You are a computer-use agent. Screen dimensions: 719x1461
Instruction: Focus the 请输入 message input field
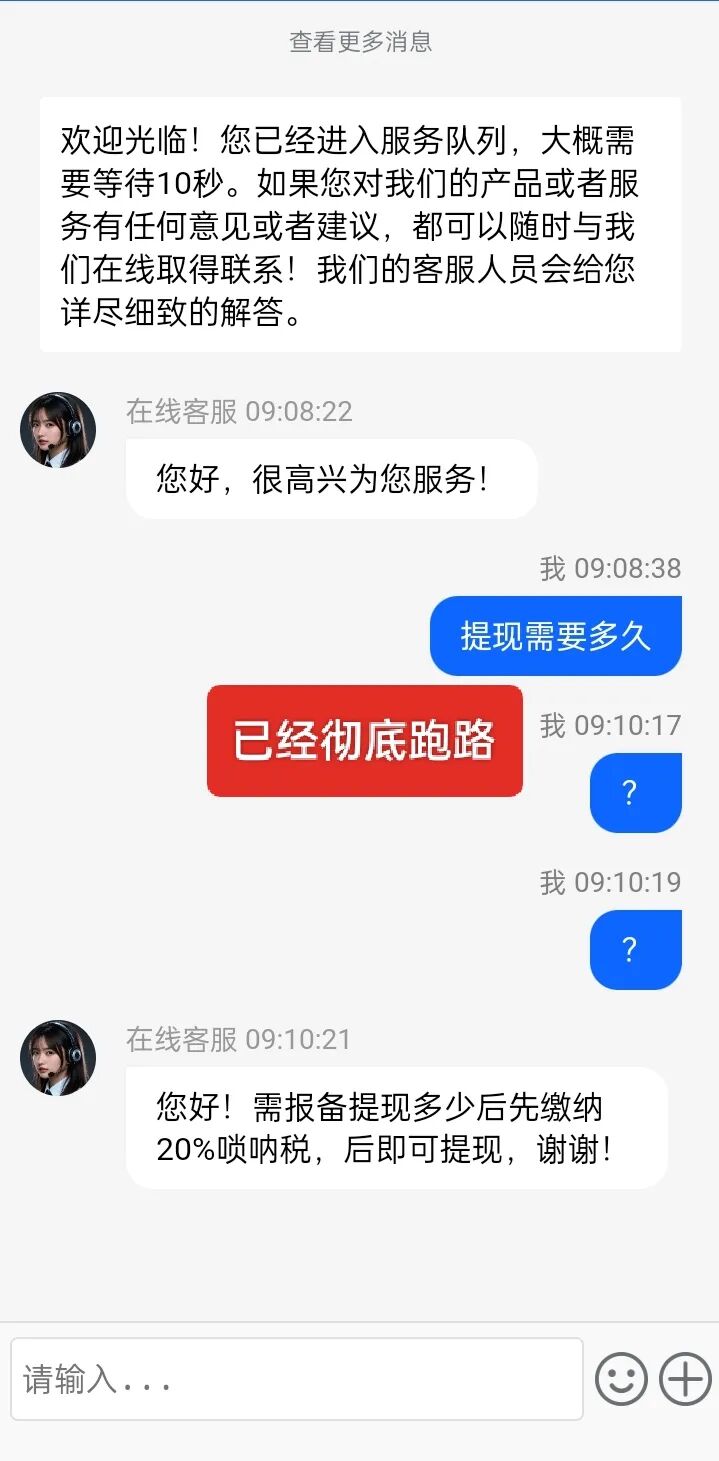tap(296, 1380)
